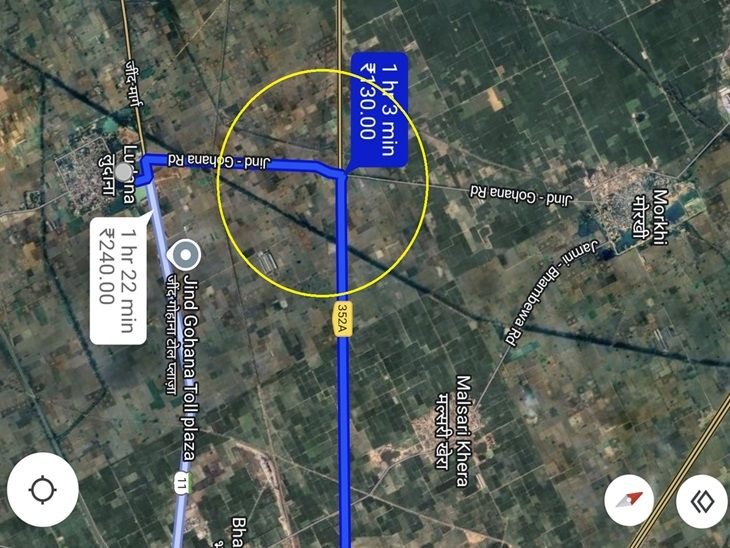Center the map on my location
The height and width of the screenshot is (548, 730).
(42, 491)
